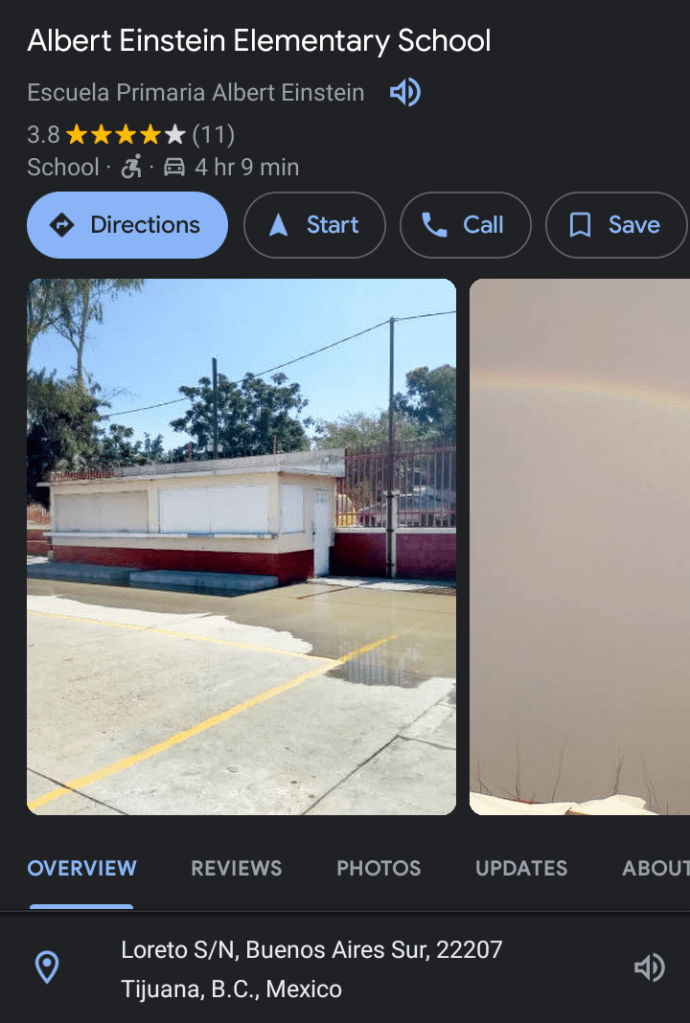Open the Loreto S/N address row
The image size is (690, 1023).
310,968
